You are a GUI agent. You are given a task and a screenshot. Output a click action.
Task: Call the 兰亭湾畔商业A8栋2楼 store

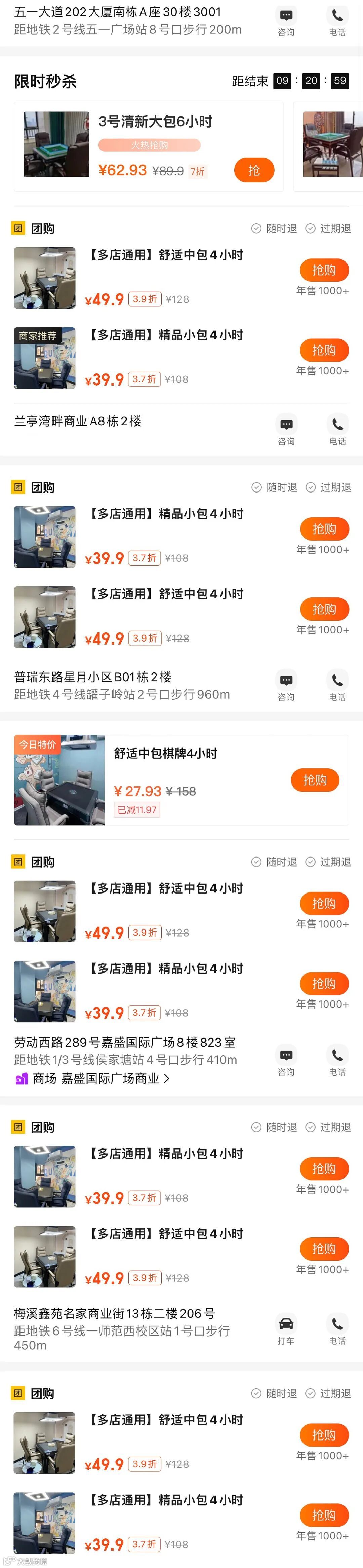pos(337,430)
